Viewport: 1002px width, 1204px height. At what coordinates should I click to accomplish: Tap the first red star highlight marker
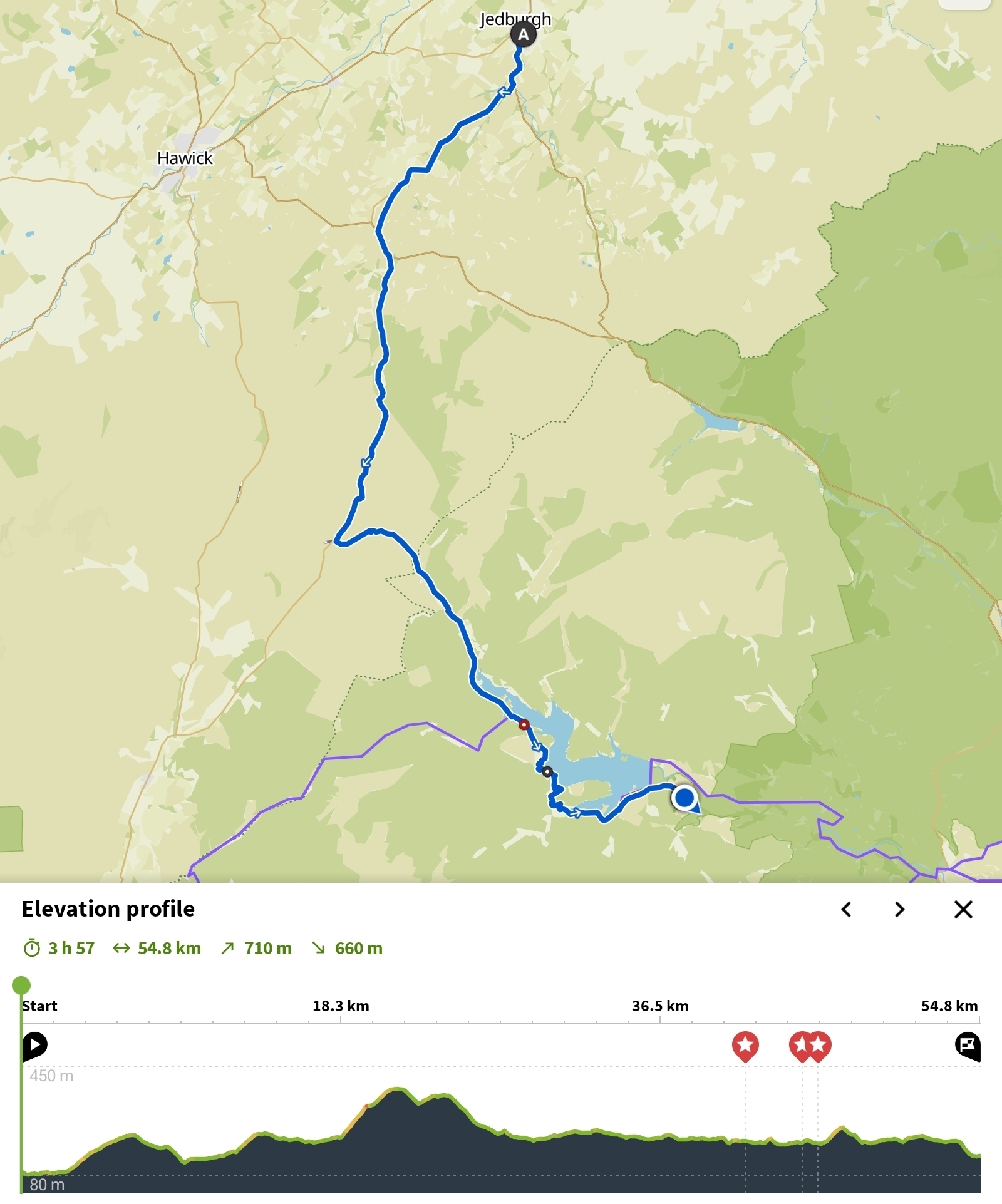point(745,1046)
